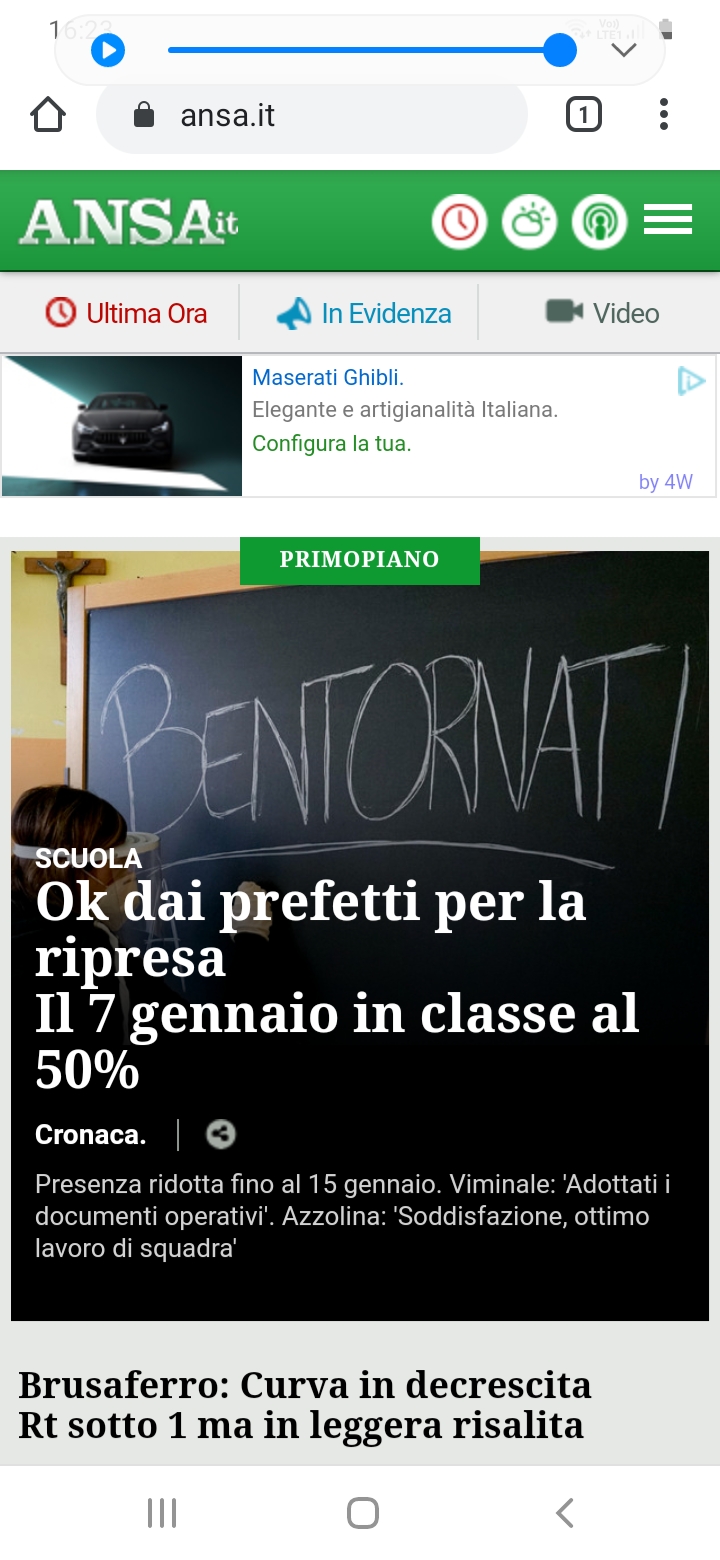Image resolution: width=720 pixels, height=1560 pixels.
Task: Open the podcast icon in ANSA header
Action: coord(599,221)
